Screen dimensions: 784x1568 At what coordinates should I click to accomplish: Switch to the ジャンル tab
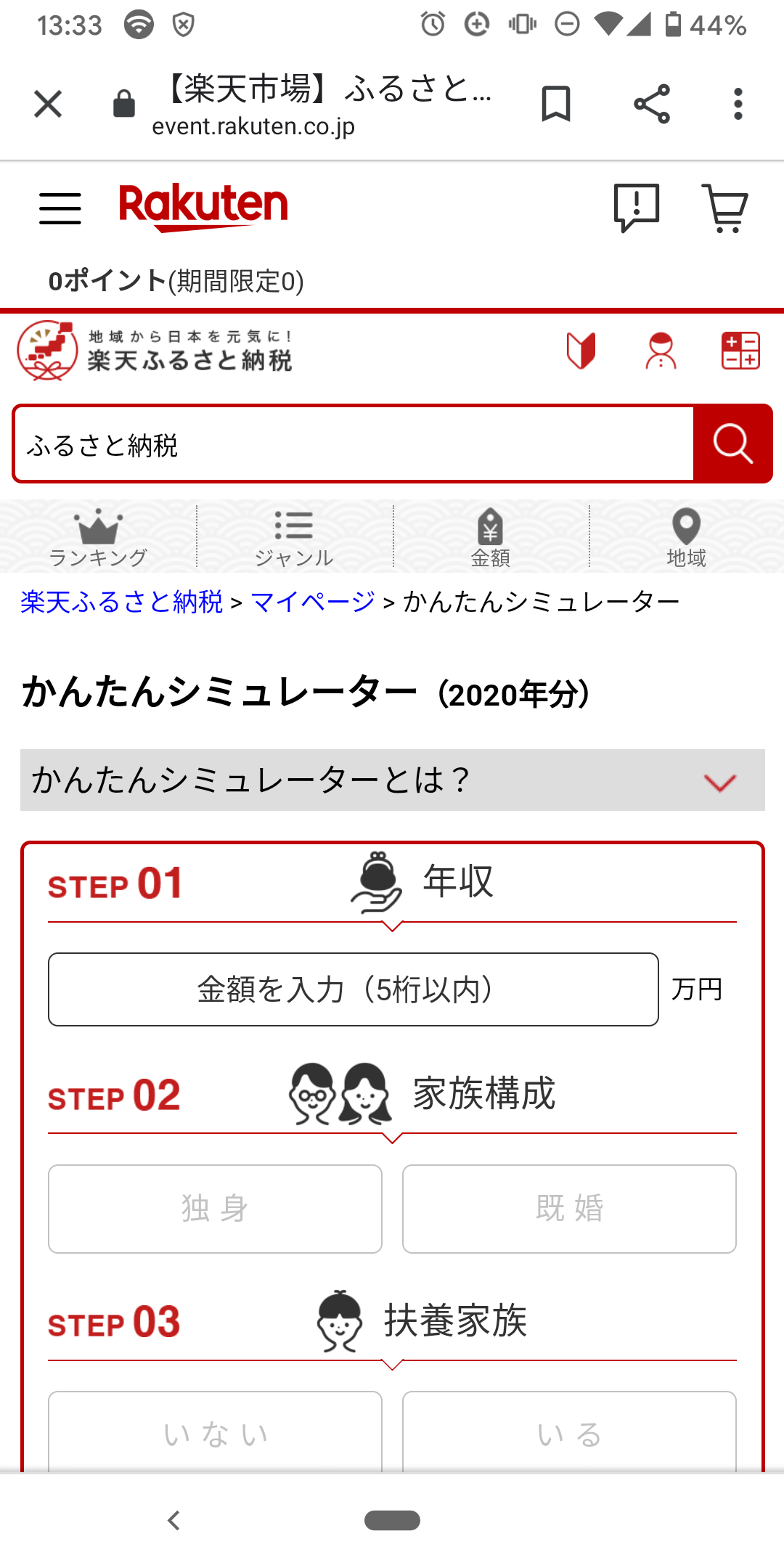click(294, 537)
